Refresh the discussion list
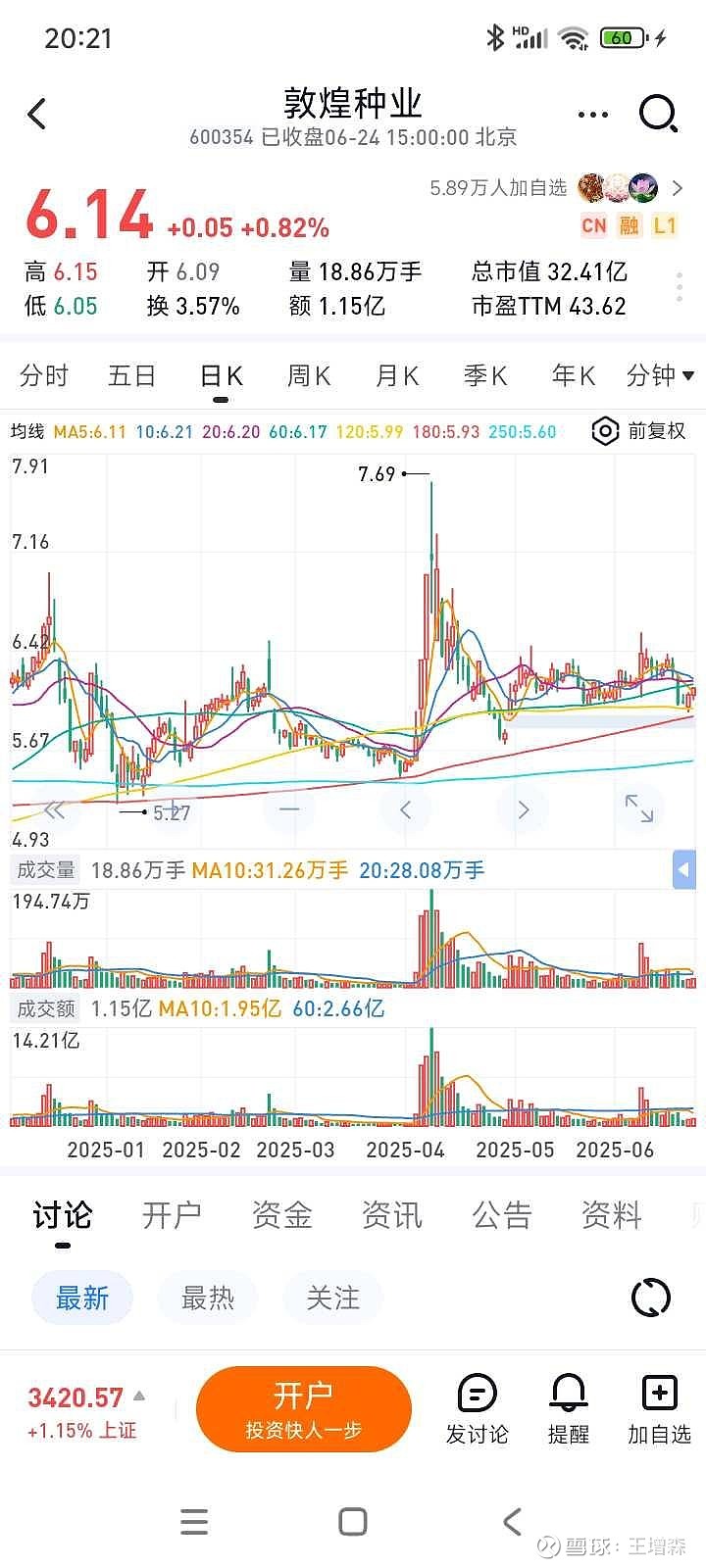Screen dimensions: 706x1568 click(651, 1298)
